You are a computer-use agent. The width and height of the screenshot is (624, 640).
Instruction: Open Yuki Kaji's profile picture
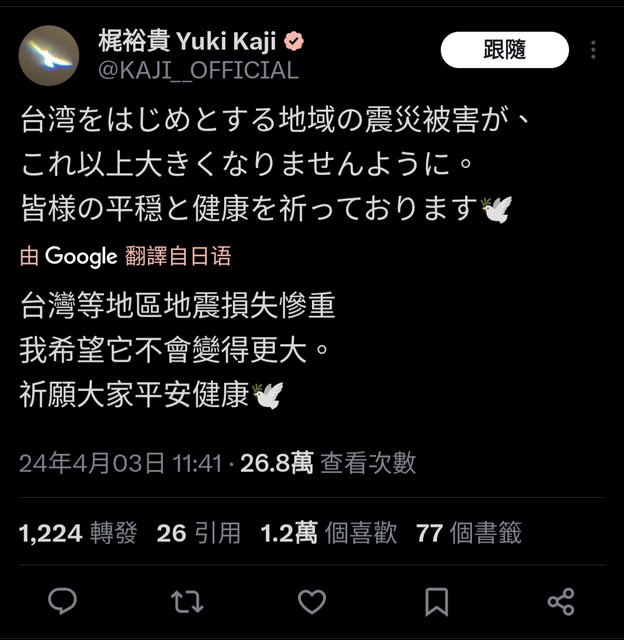pyautogui.click(x=49, y=56)
